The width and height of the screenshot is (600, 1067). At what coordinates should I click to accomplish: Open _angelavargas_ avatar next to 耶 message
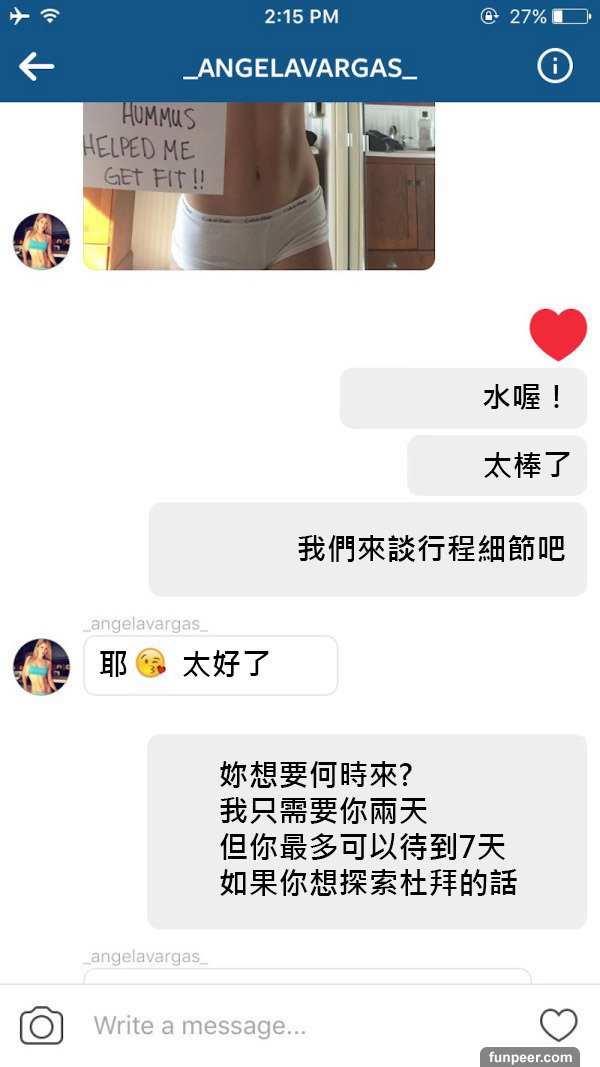(41, 666)
